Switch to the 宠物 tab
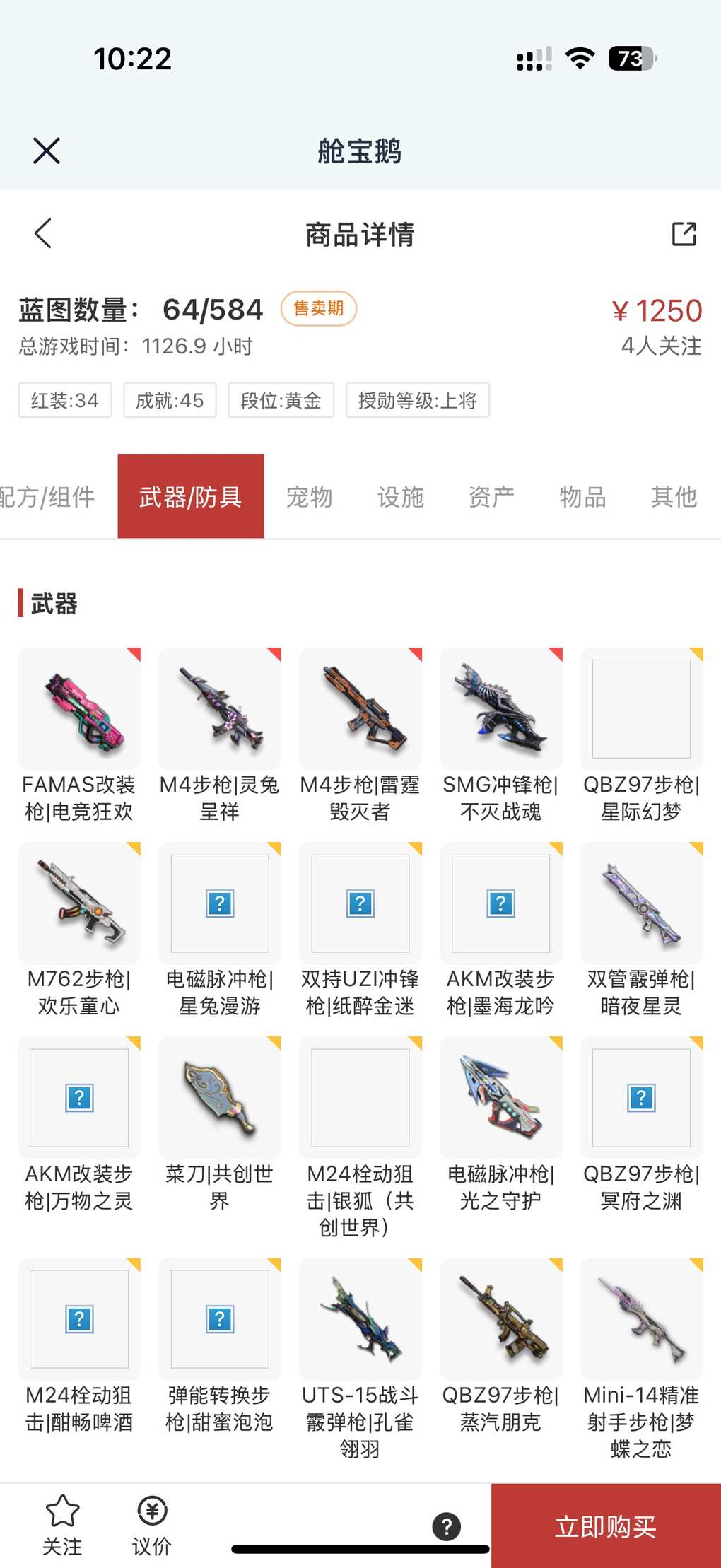Viewport: 721px width, 1568px height. [x=309, y=497]
